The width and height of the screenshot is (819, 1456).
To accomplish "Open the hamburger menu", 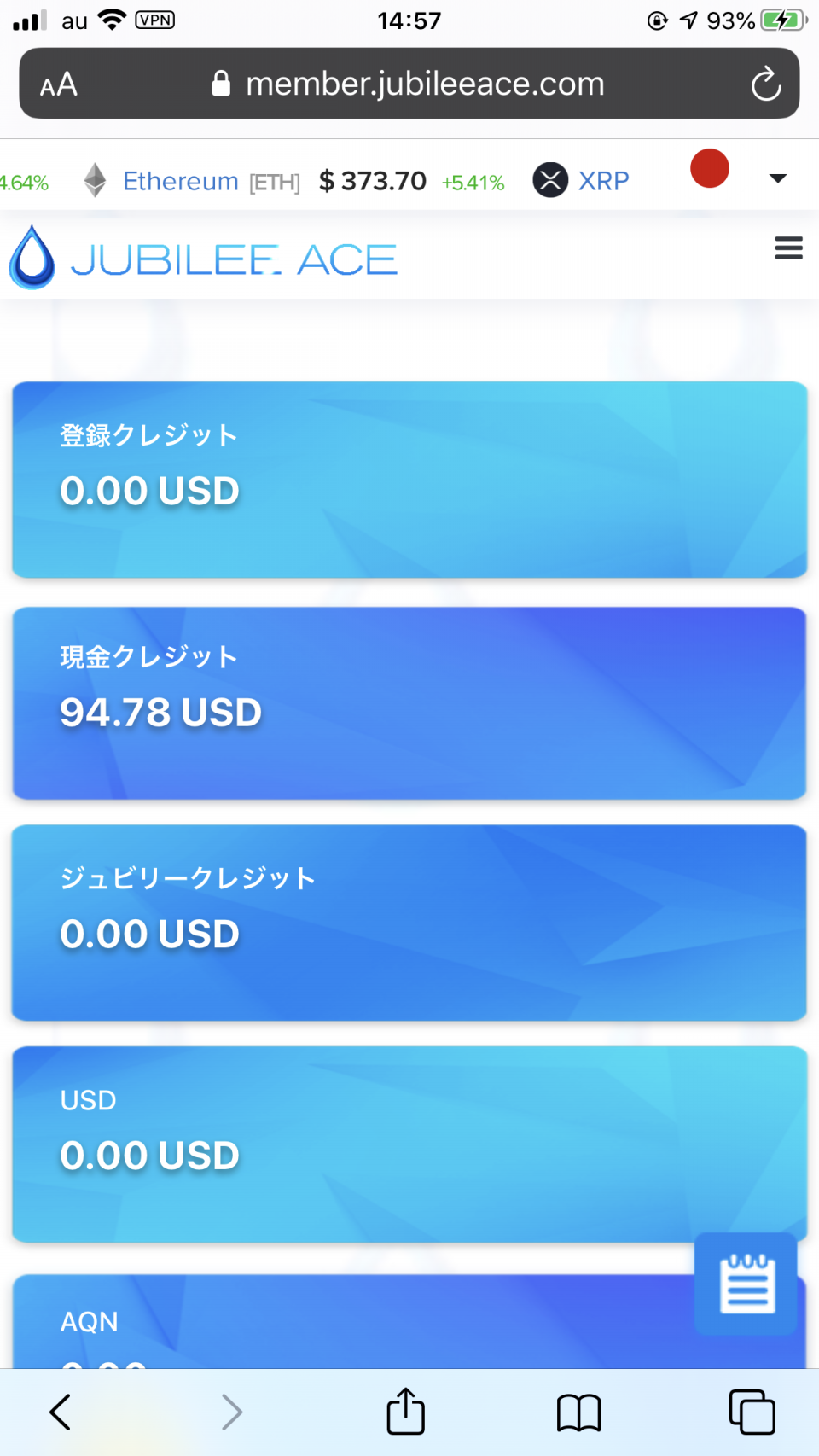I will [x=788, y=248].
